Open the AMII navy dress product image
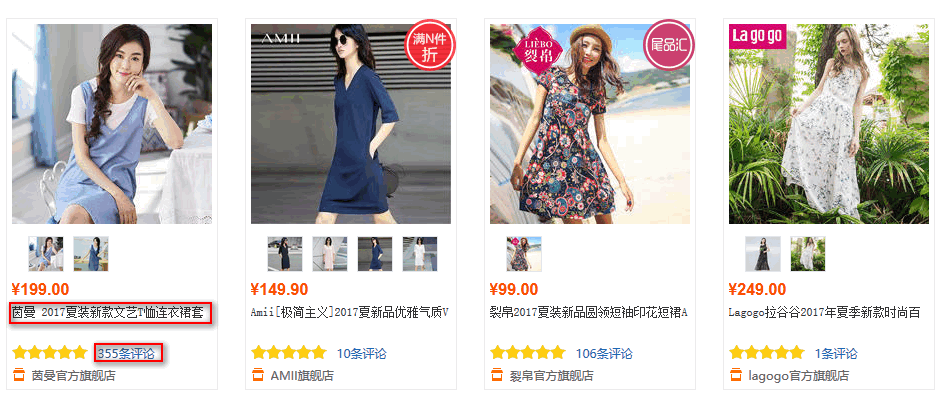The width and height of the screenshot is (943, 405). tap(350, 124)
